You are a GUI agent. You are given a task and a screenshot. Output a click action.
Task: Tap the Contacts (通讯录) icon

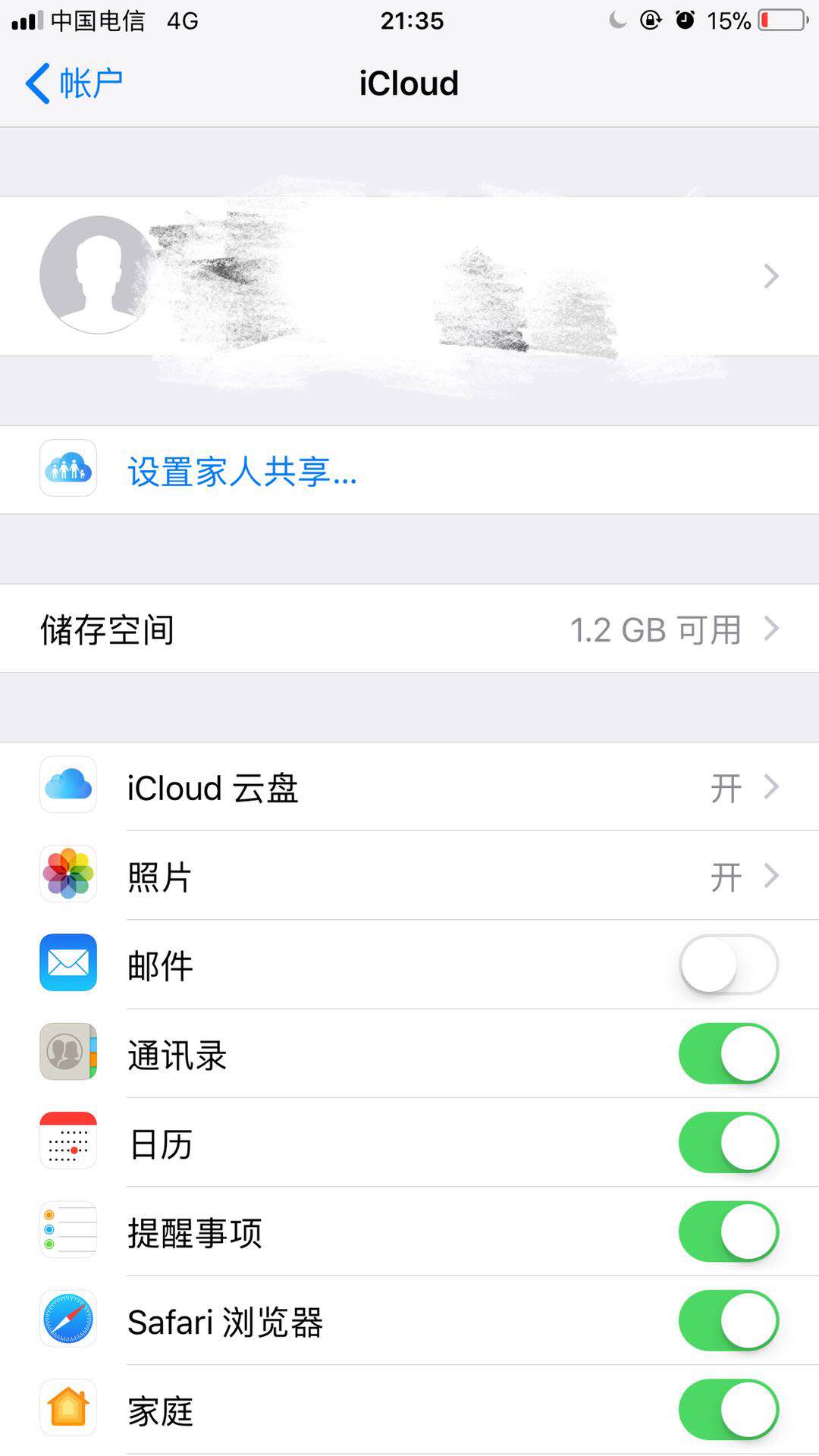[67, 1053]
